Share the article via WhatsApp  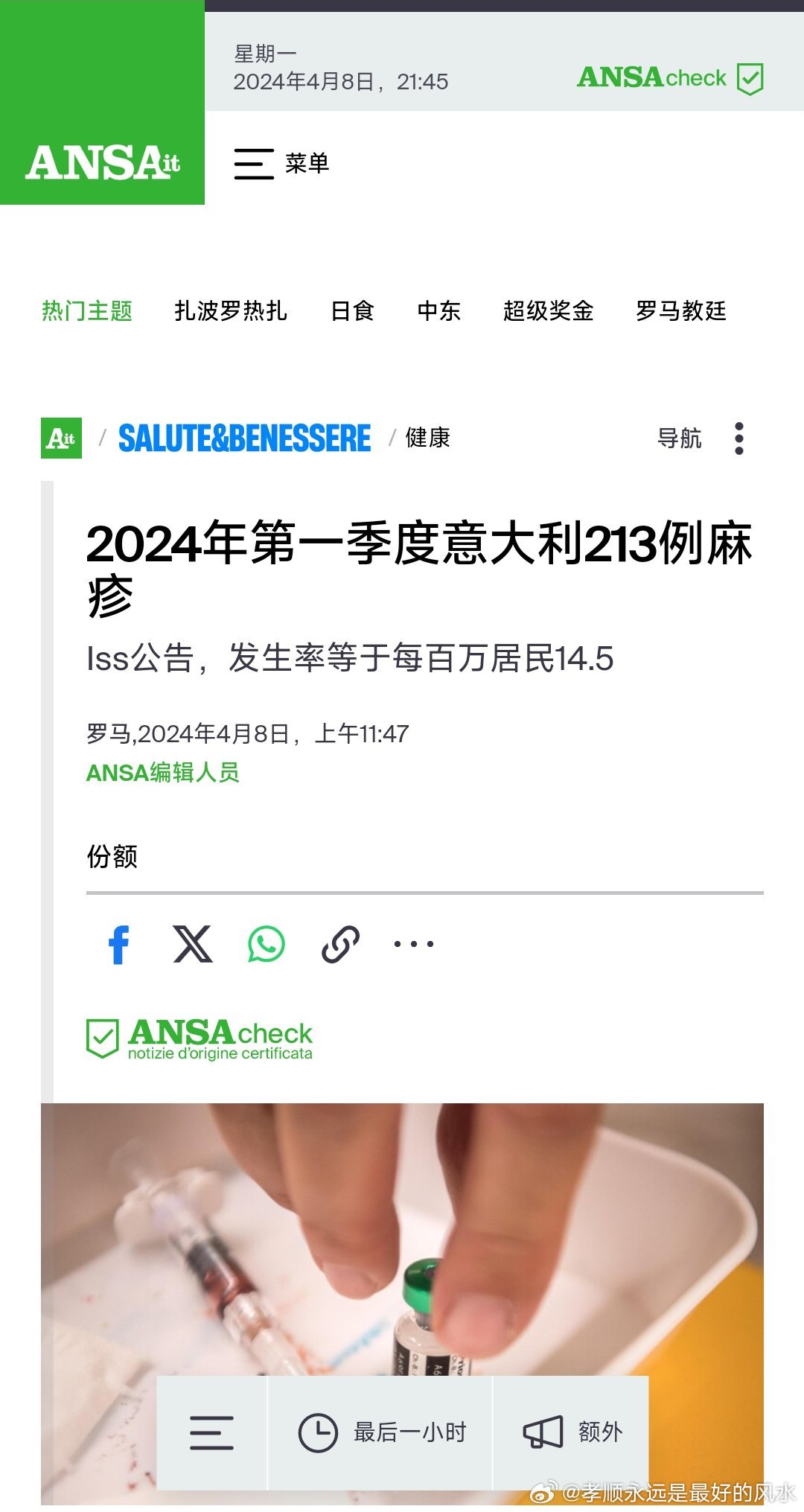point(267,945)
